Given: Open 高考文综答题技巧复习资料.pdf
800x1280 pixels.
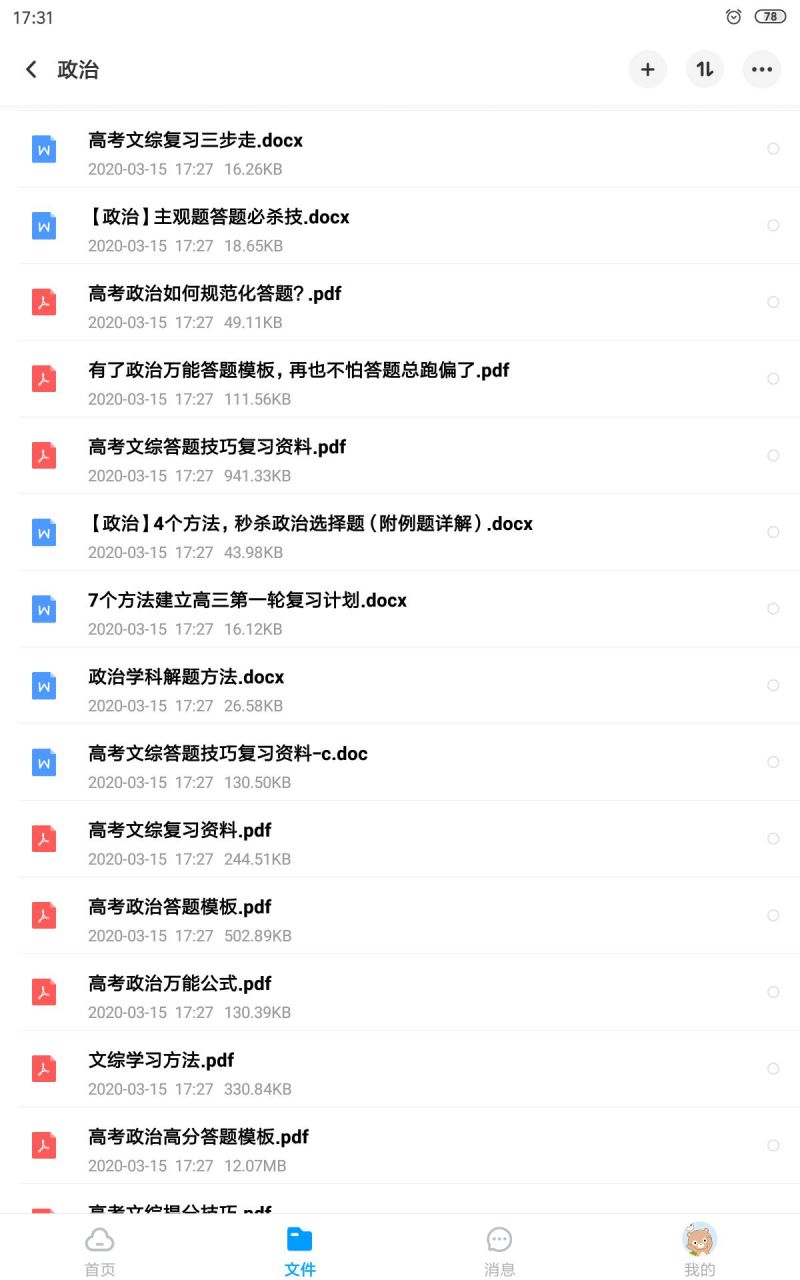Looking at the screenshot, I should pos(400,455).
